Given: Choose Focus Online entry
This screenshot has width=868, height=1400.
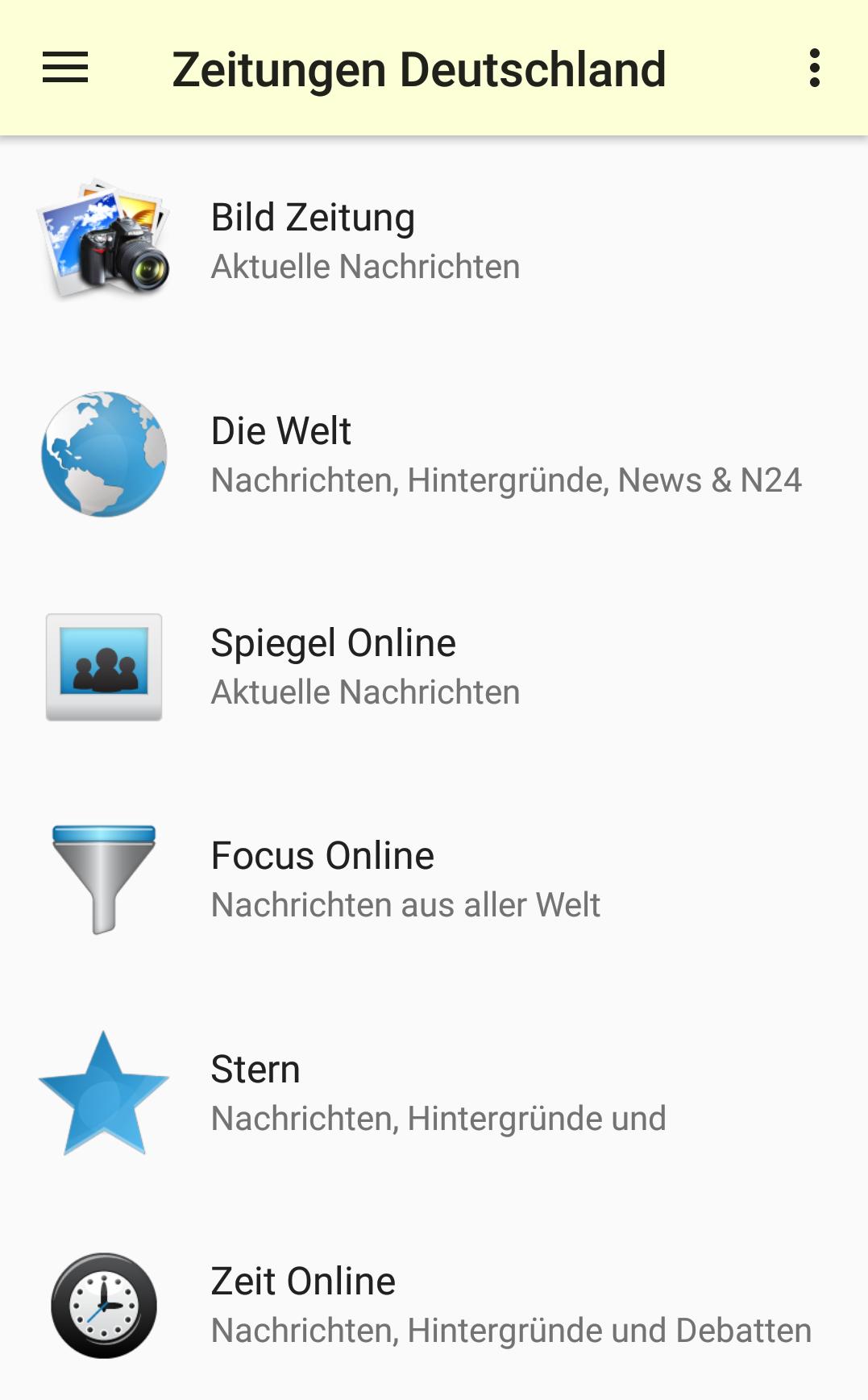Looking at the screenshot, I should pos(434,879).
